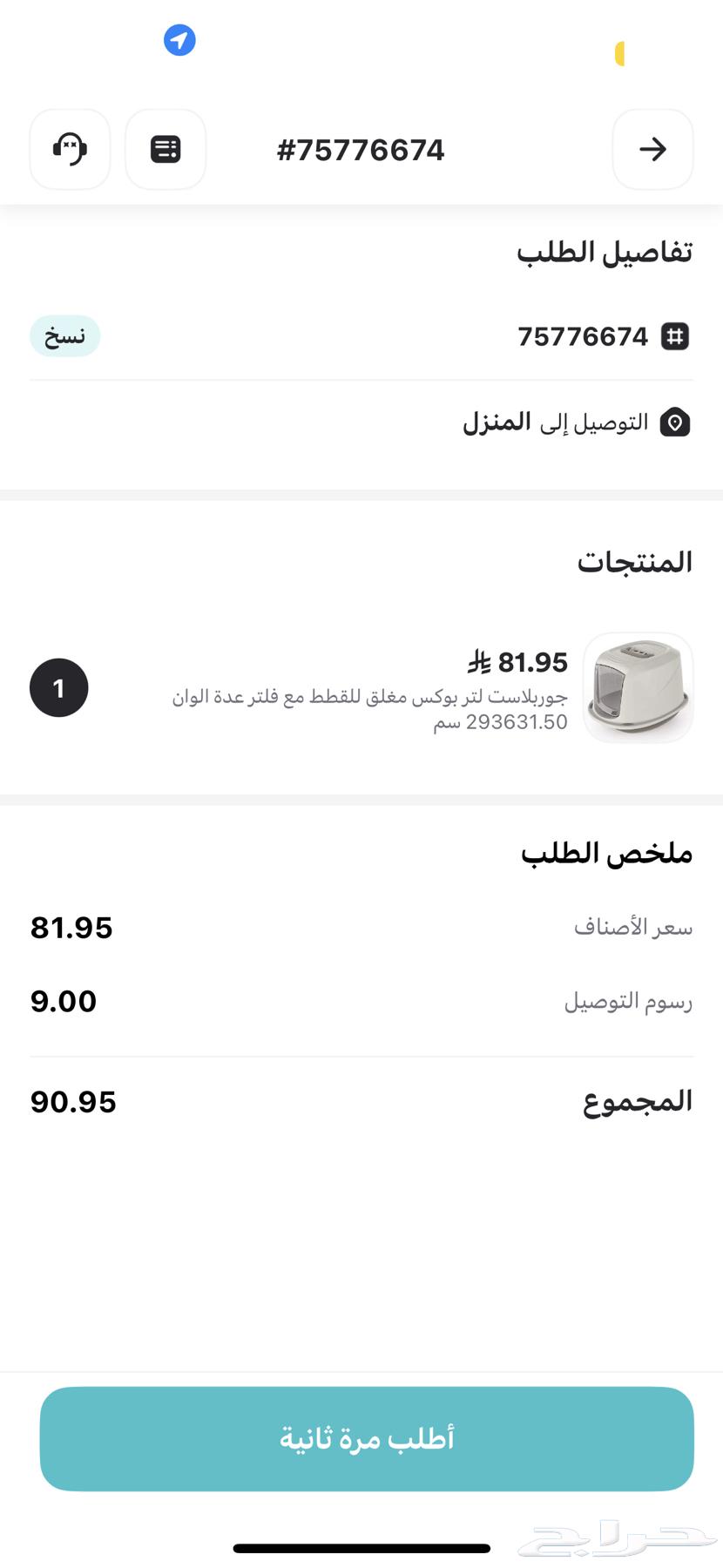
Task: Open the receipt details icon
Action: click(165, 149)
